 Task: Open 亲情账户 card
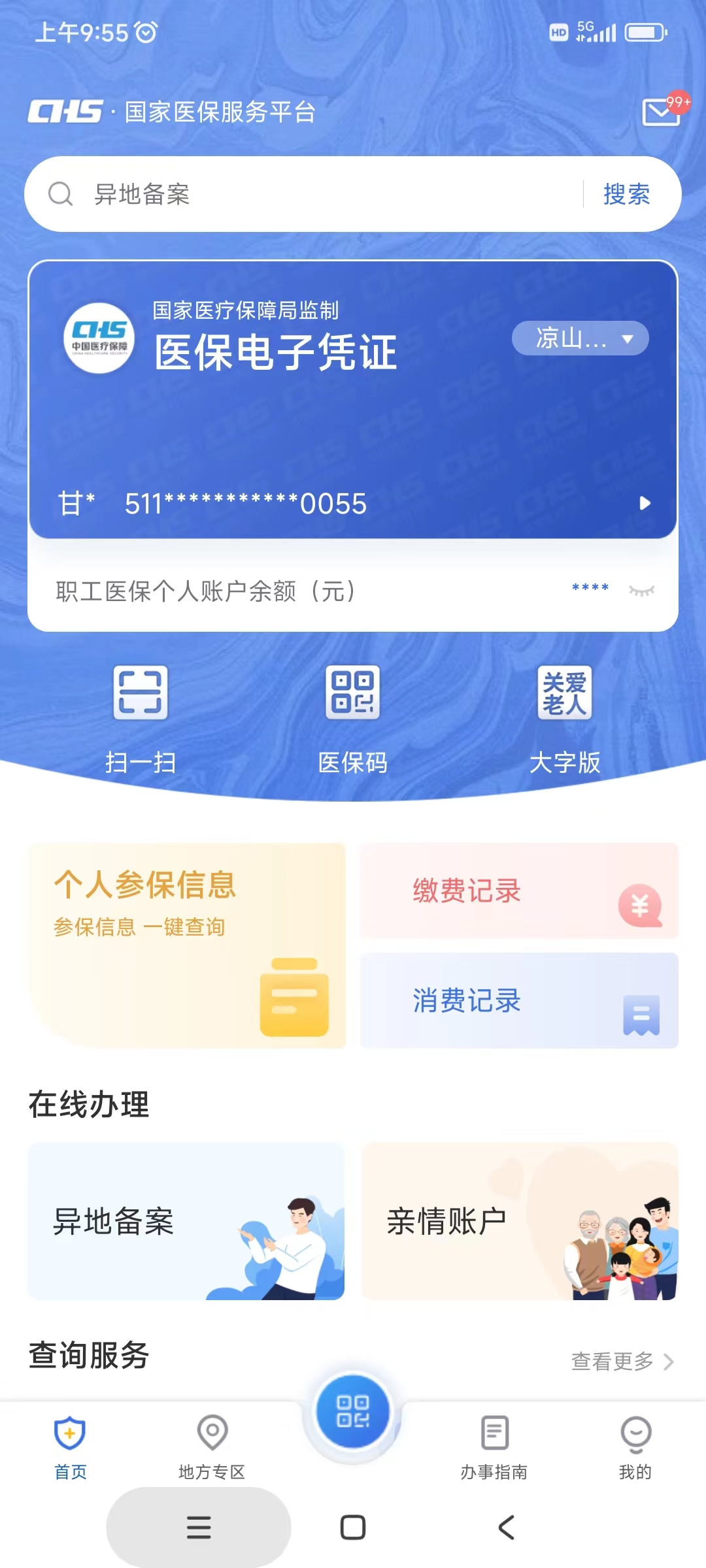(520, 1220)
